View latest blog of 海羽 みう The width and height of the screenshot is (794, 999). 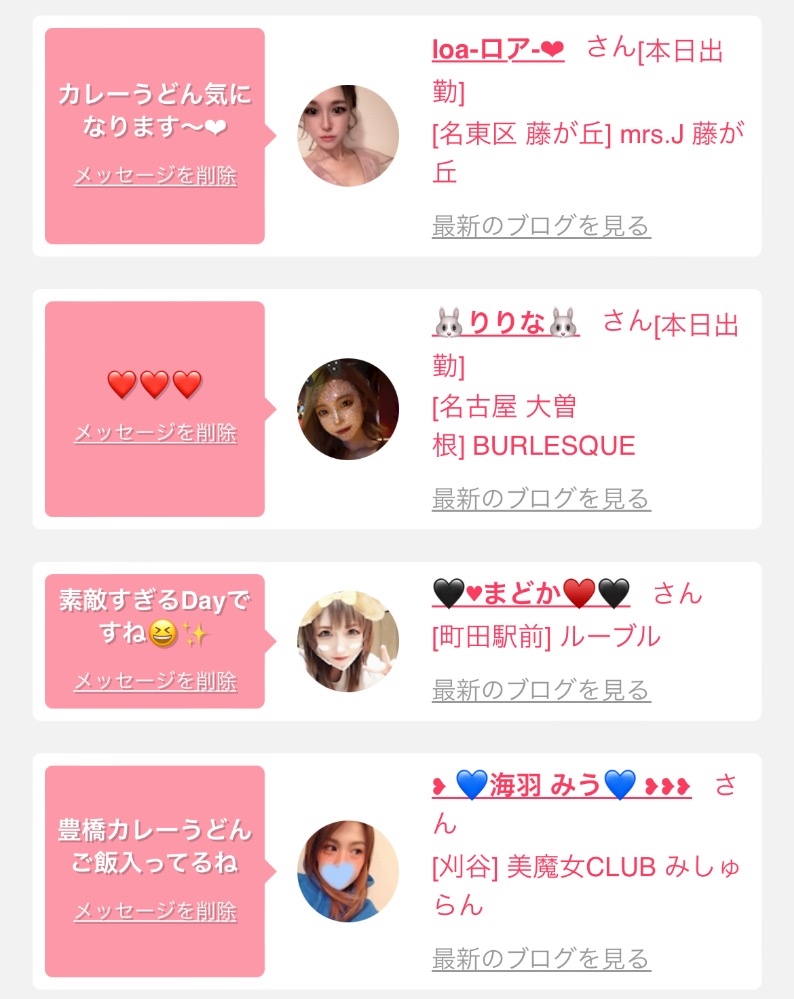[541, 959]
